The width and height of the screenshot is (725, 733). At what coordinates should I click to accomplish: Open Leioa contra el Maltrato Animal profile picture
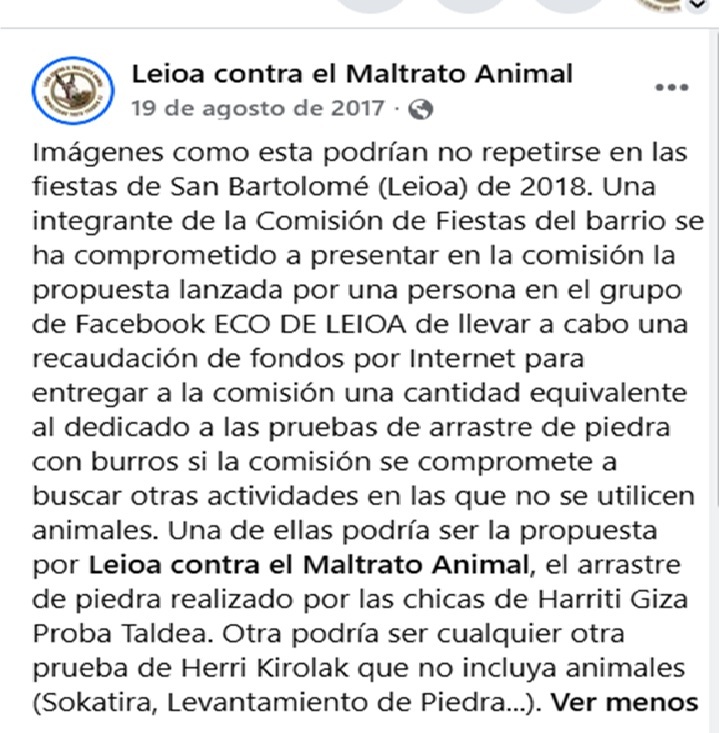tap(73, 90)
